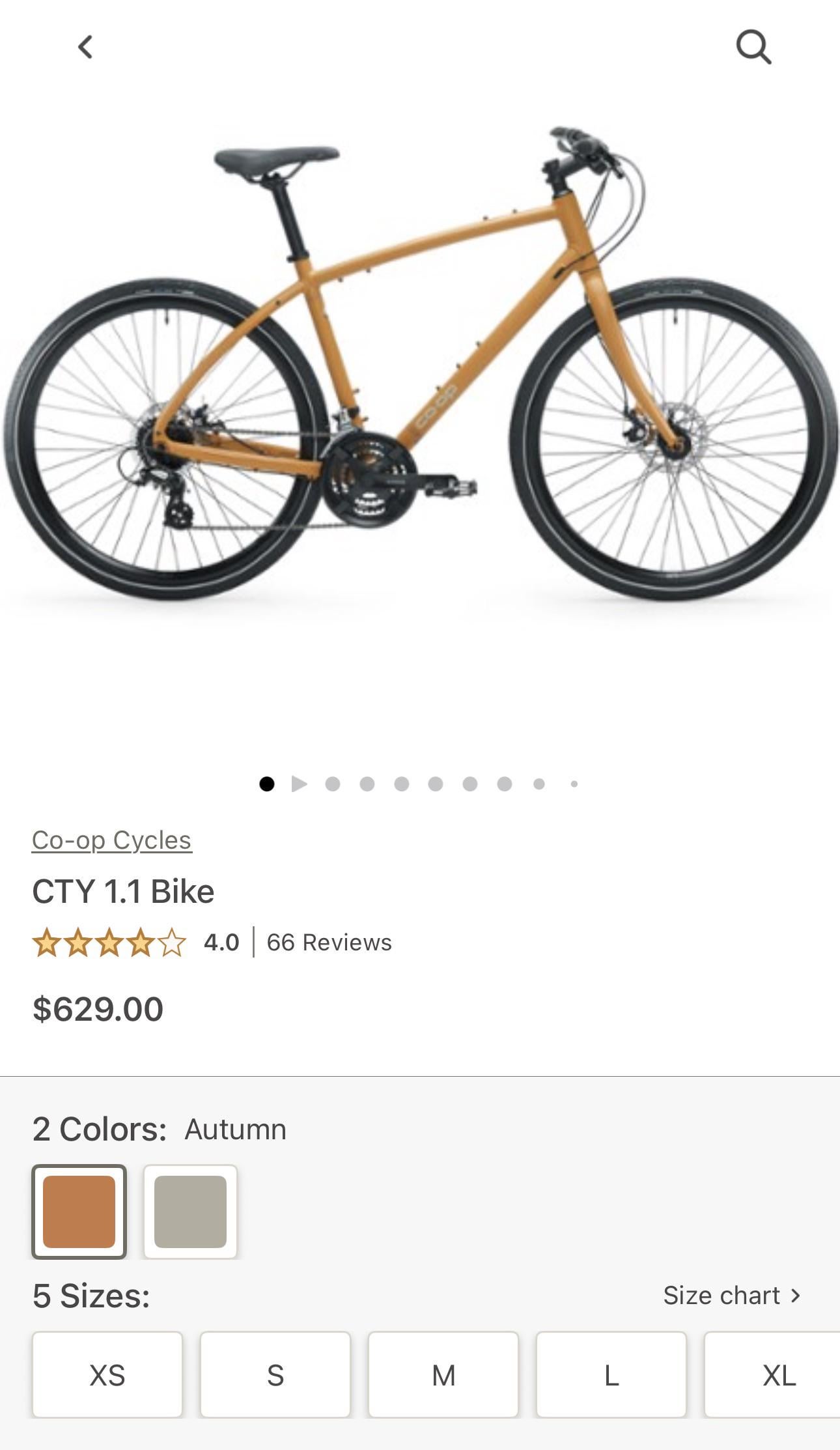This screenshot has width=840, height=1450.
Task: Open the Co-op Cycles brand link
Action: pyautogui.click(x=111, y=840)
